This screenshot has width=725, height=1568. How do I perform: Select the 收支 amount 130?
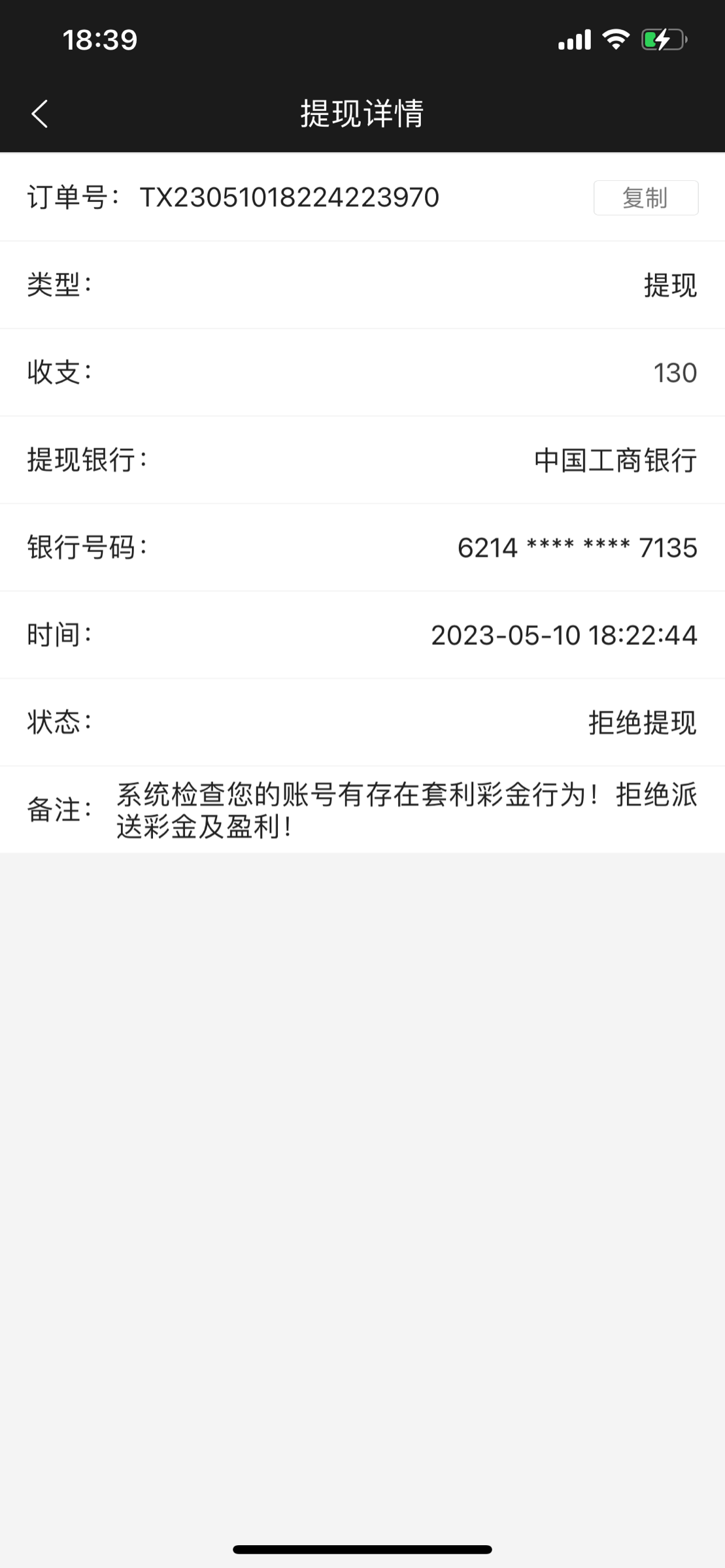point(675,372)
